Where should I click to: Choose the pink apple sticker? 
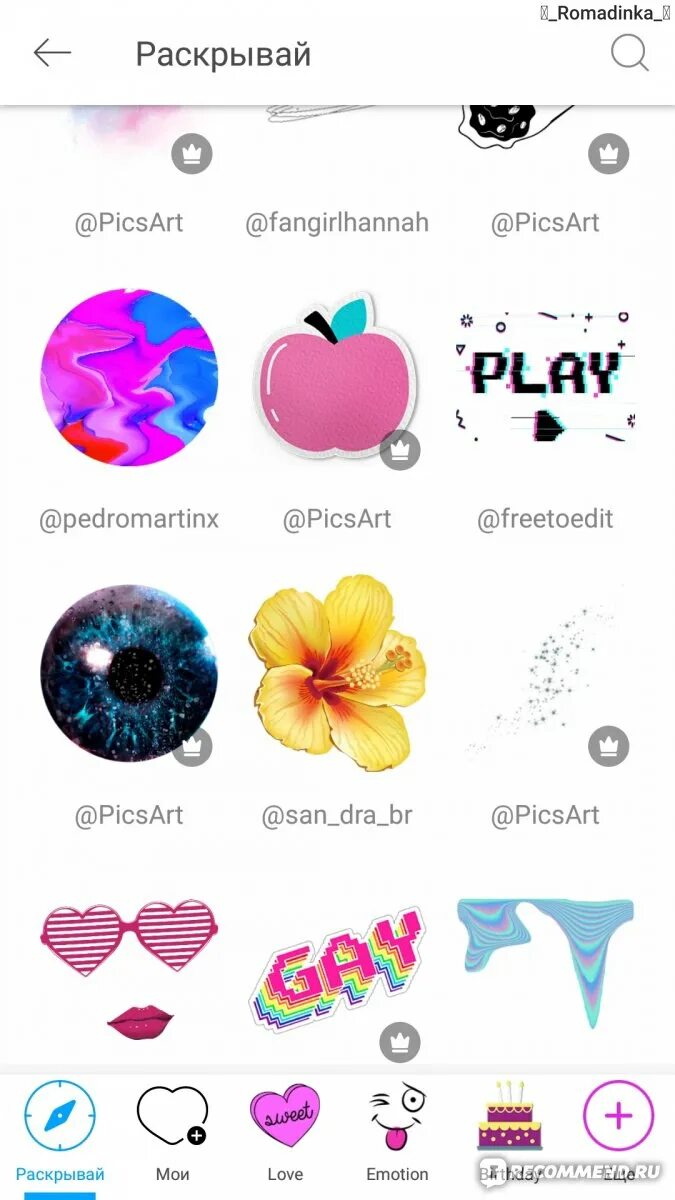(335, 378)
